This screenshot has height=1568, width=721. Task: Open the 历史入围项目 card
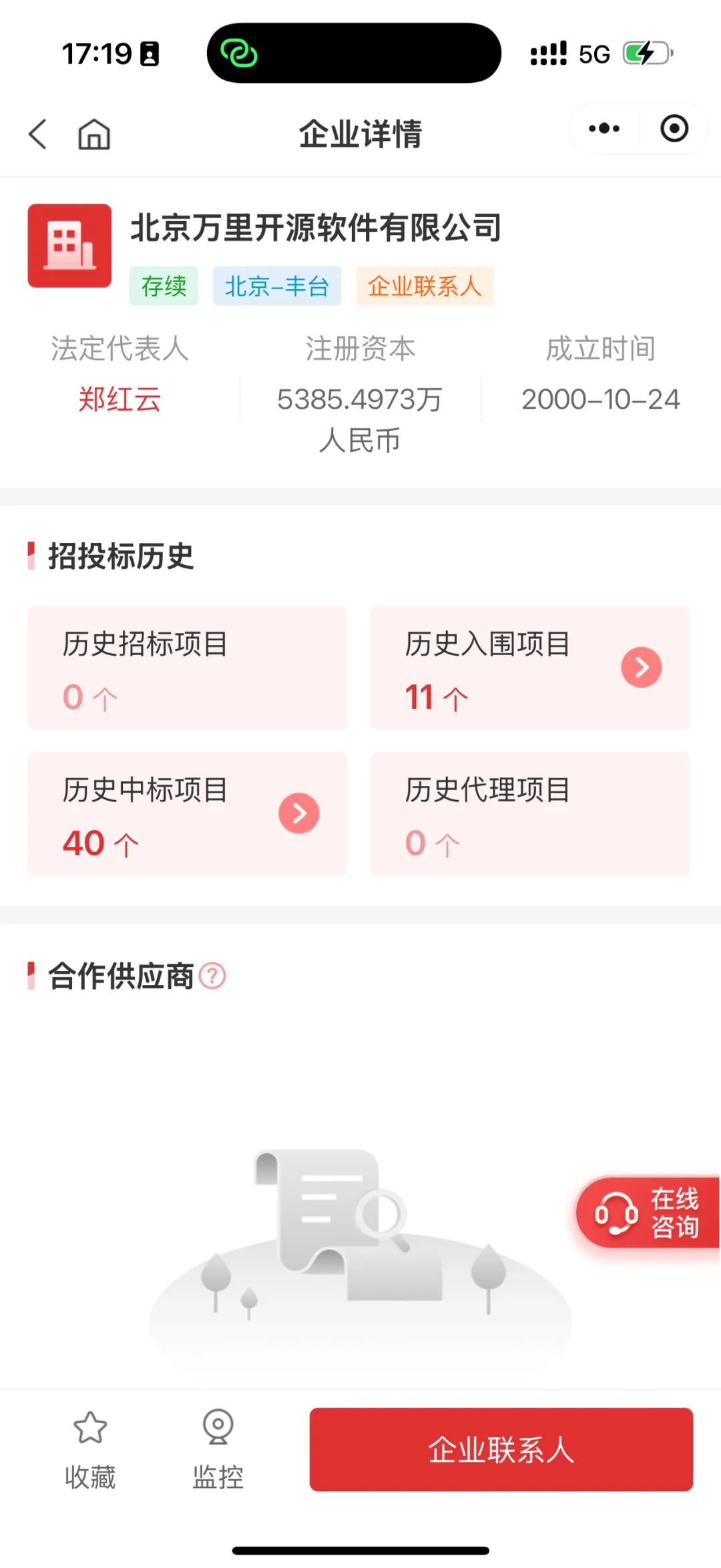coord(530,668)
